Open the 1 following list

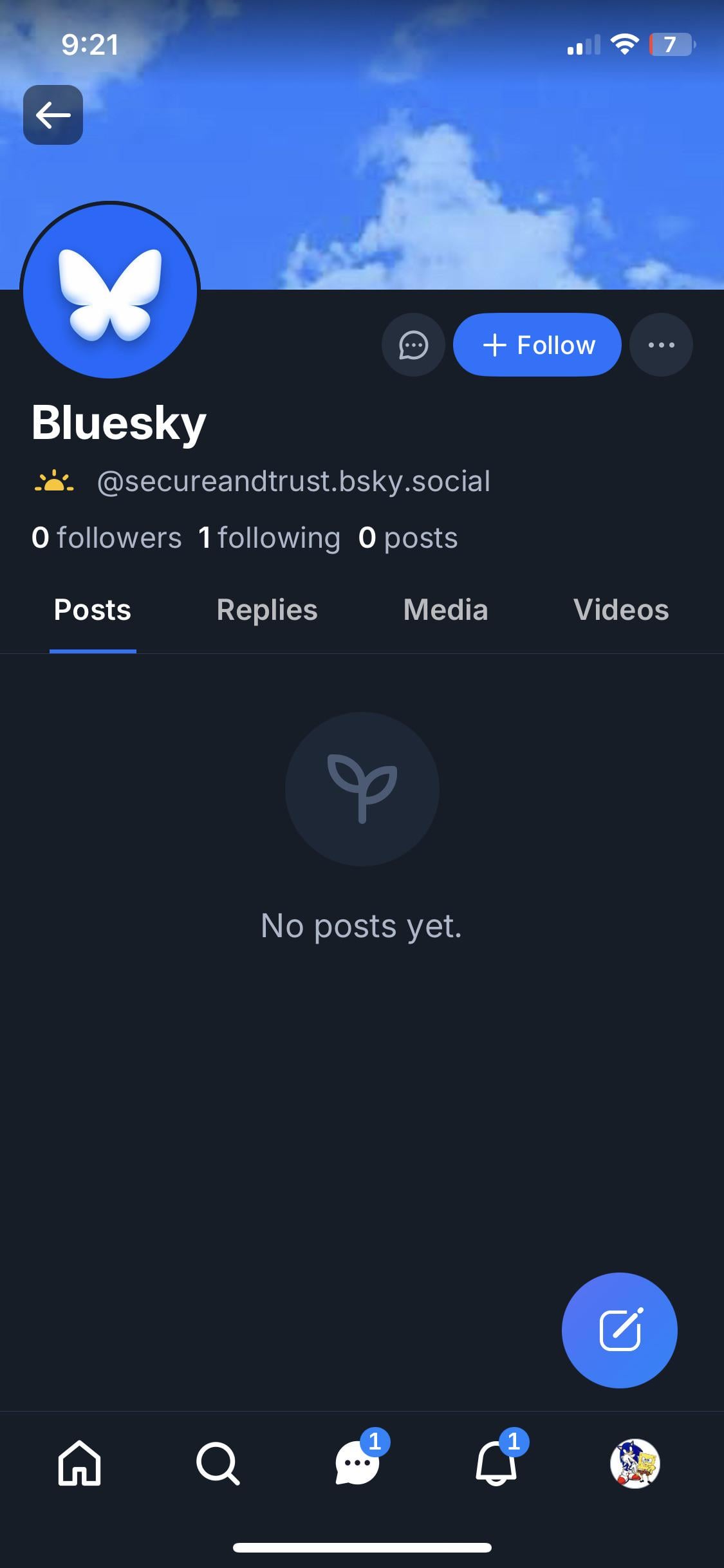point(269,537)
